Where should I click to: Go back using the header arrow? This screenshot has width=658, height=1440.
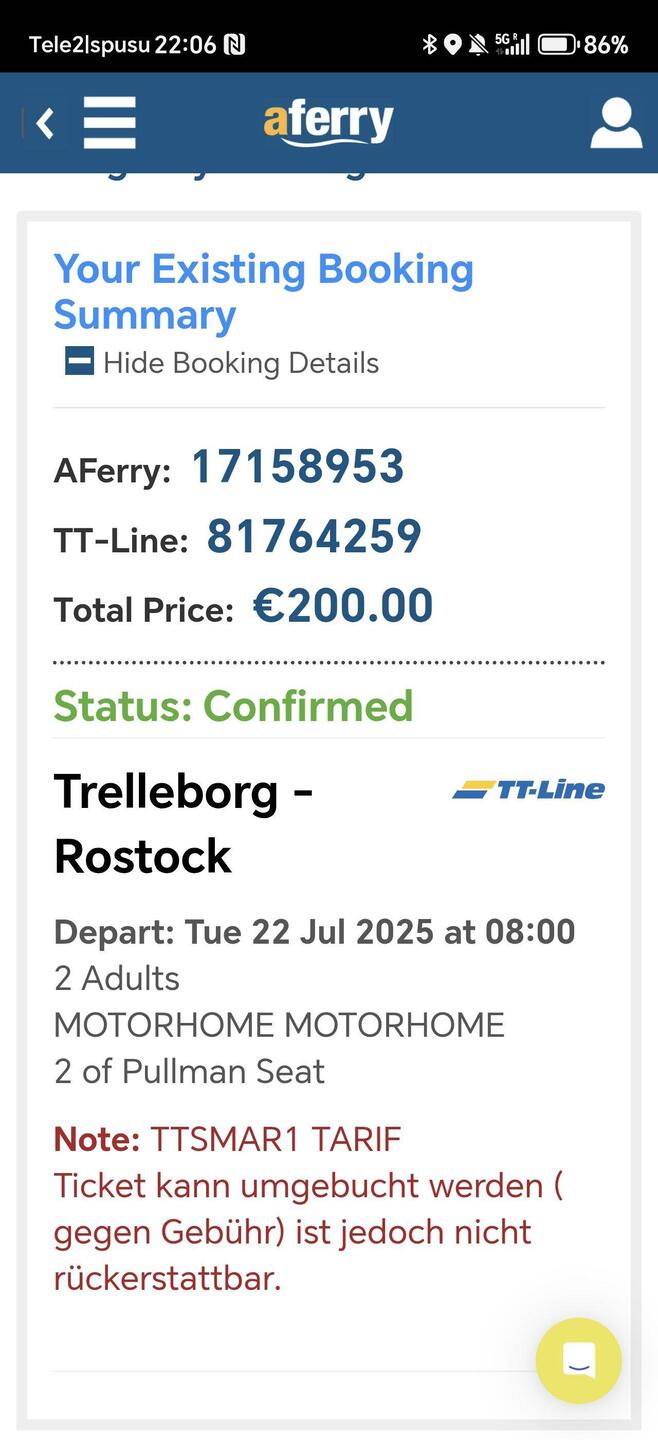(x=43, y=123)
